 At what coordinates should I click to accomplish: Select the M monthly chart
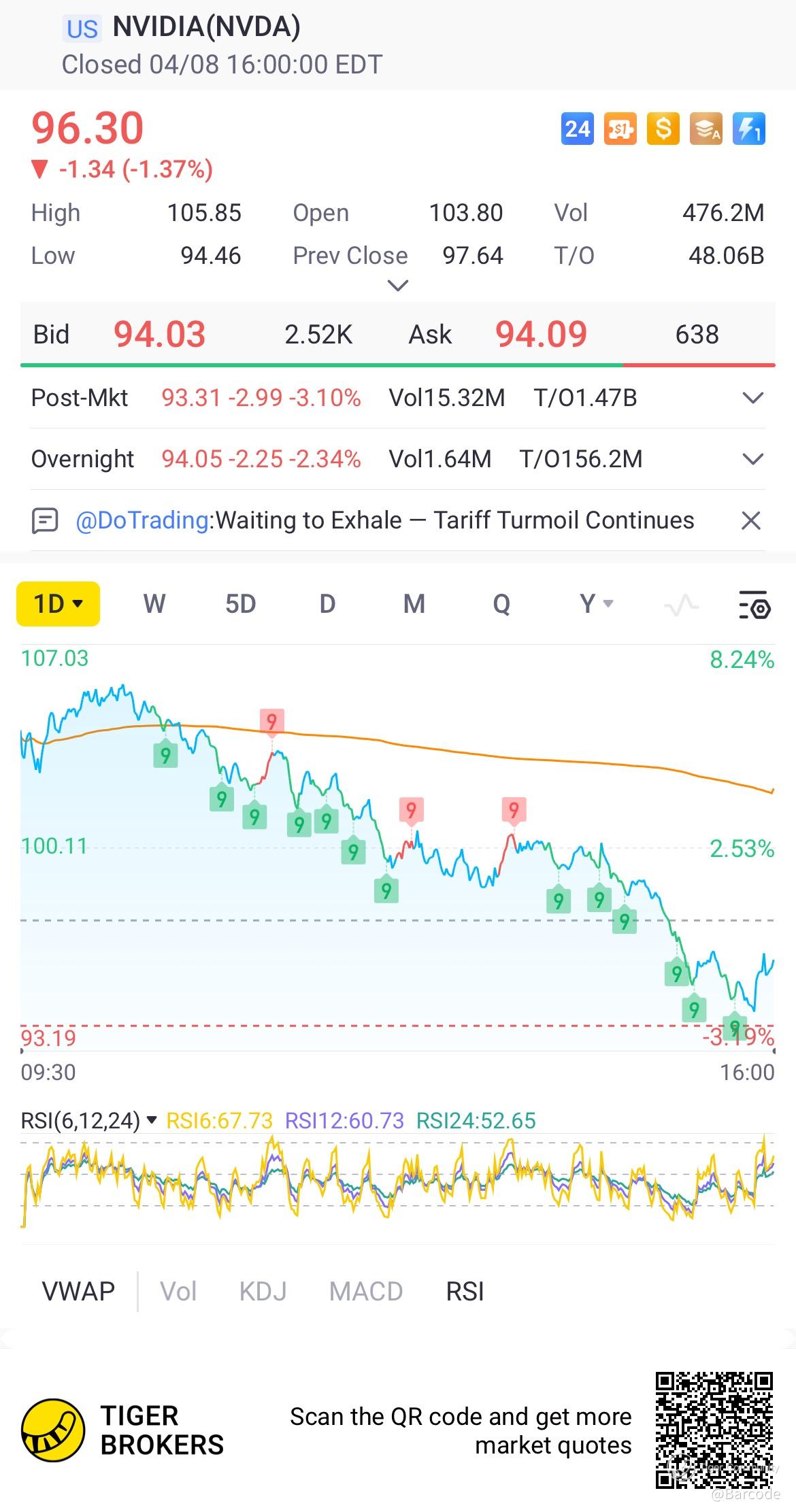click(x=414, y=604)
